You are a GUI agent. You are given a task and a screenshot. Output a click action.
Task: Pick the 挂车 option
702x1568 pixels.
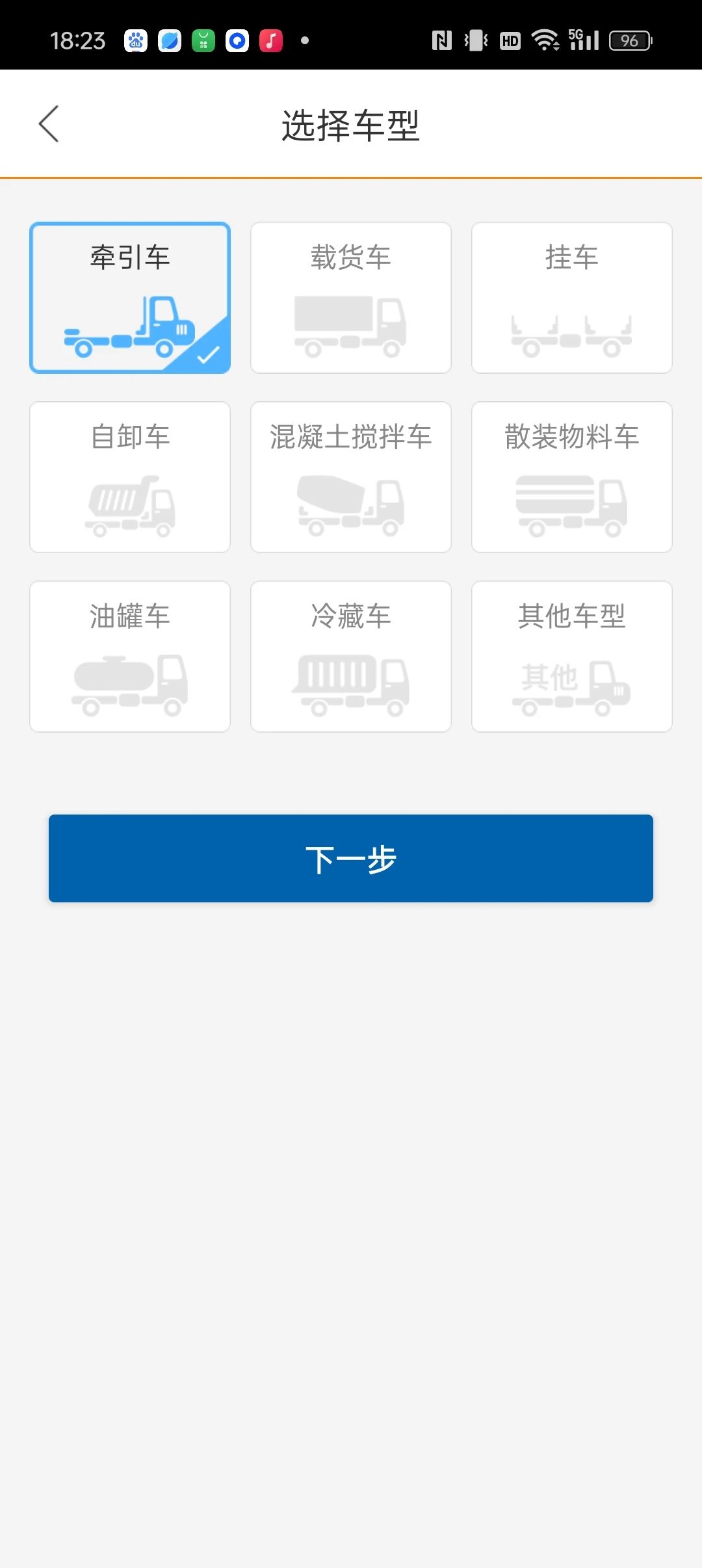572,298
